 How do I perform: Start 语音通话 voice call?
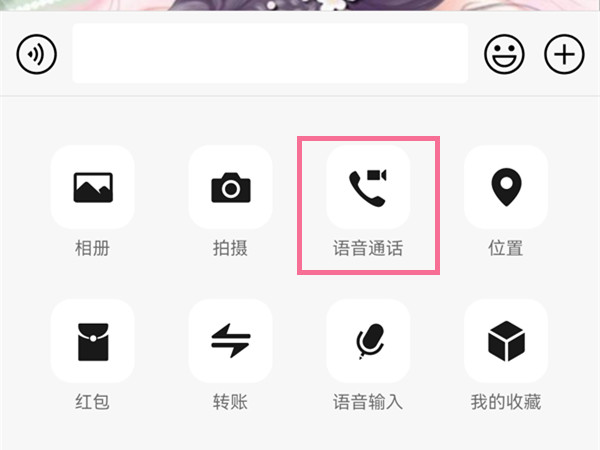pyautogui.click(x=368, y=187)
